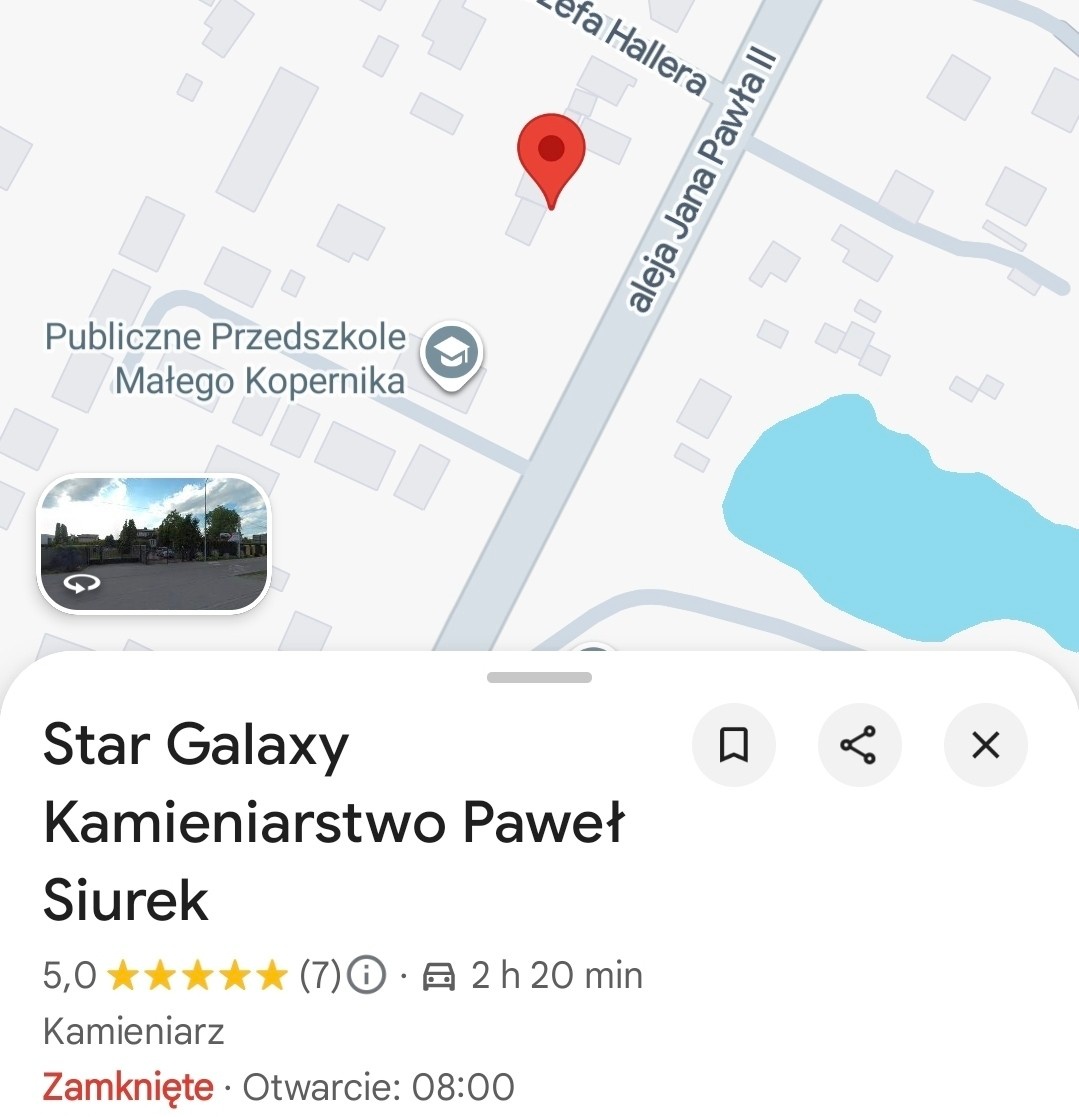Screen dimensions: 1079x1117
Task: Open the rating info icon
Action: point(366,975)
